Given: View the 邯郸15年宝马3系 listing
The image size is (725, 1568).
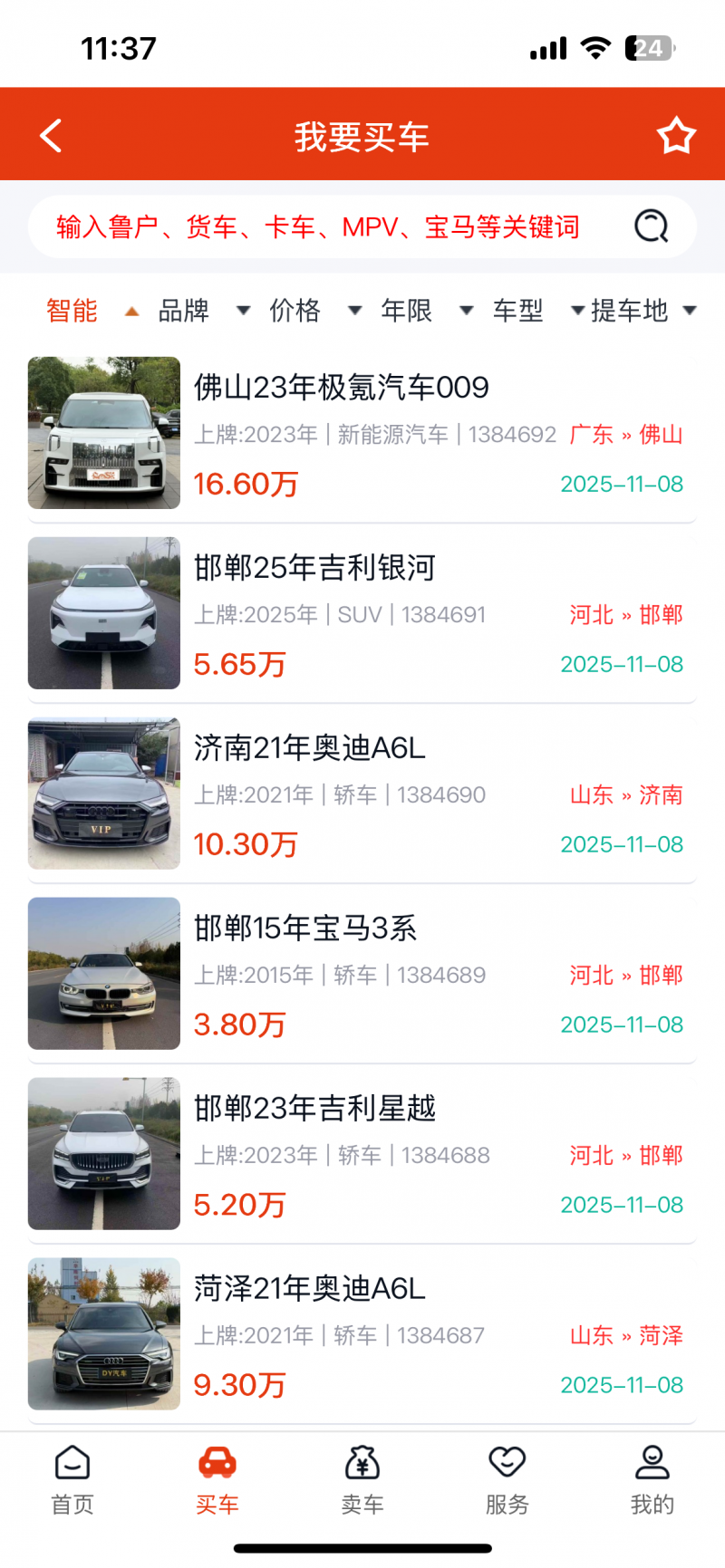Looking at the screenshot, I should (362, 975).
